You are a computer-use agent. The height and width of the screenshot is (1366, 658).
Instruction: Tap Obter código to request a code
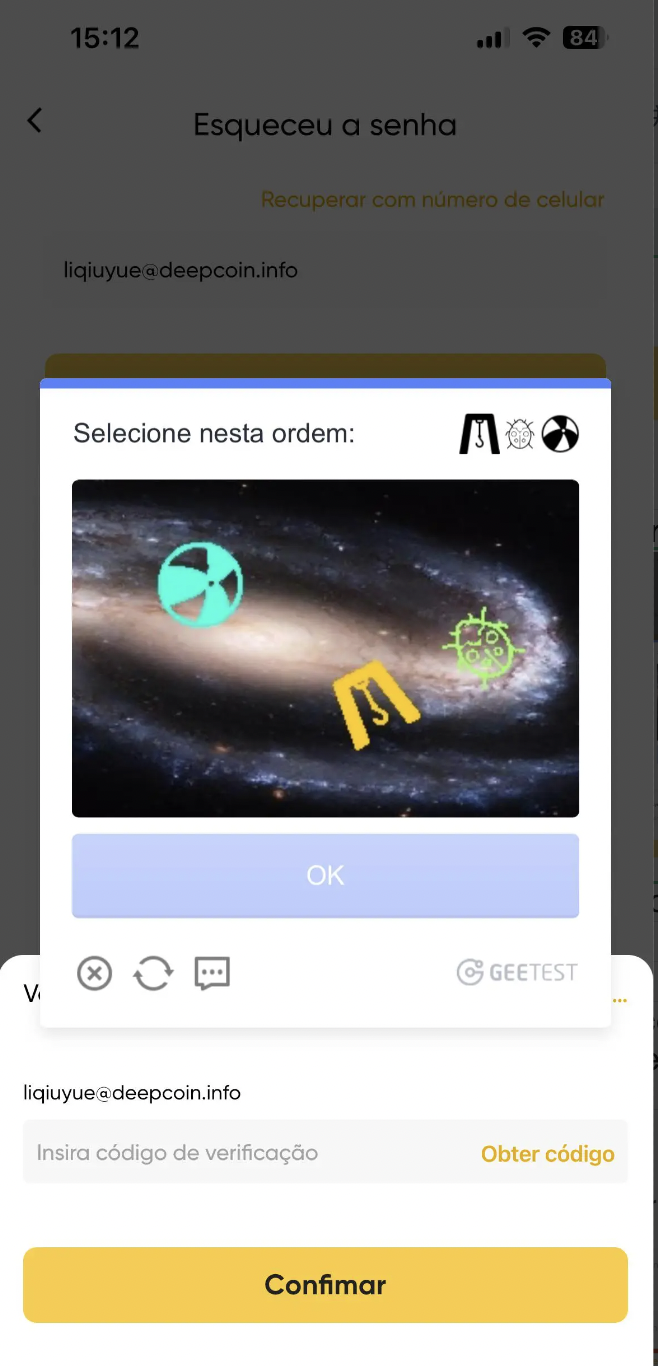coord(547,1154)
